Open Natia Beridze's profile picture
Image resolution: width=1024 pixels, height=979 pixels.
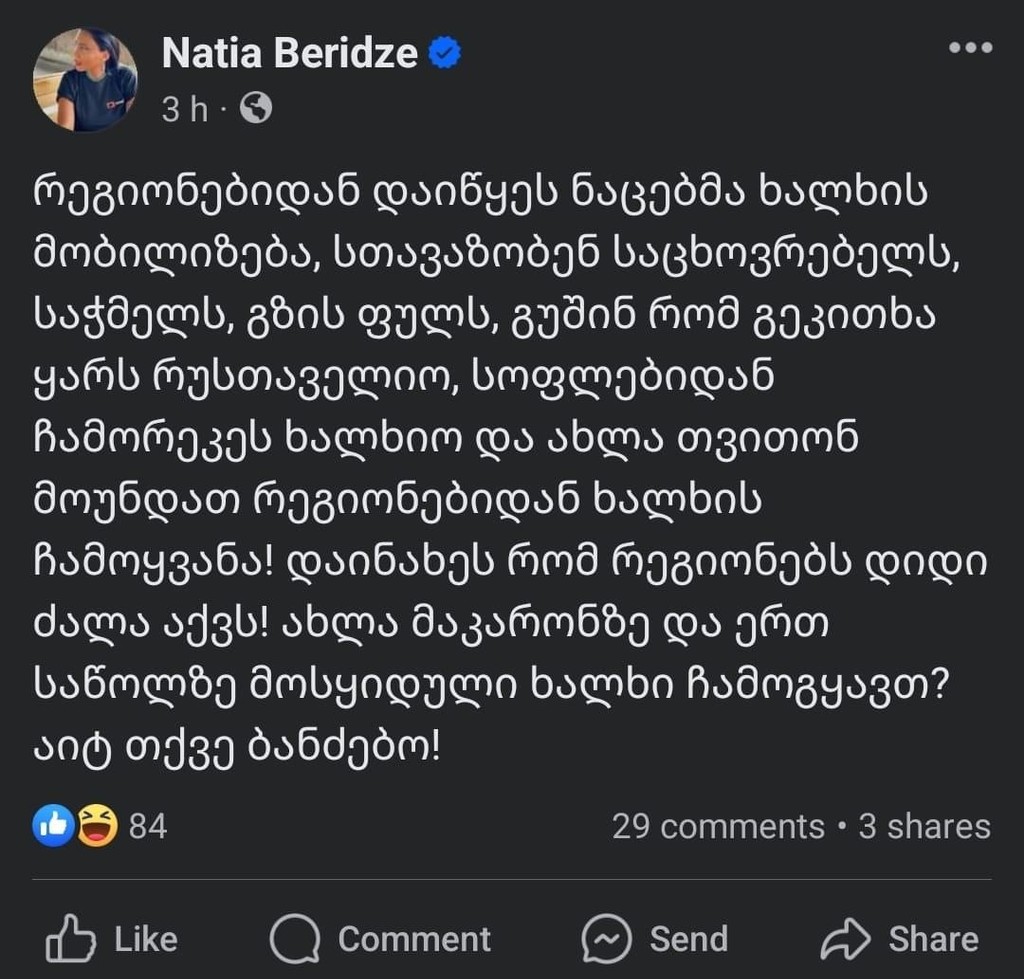click(x=84, y=79)
